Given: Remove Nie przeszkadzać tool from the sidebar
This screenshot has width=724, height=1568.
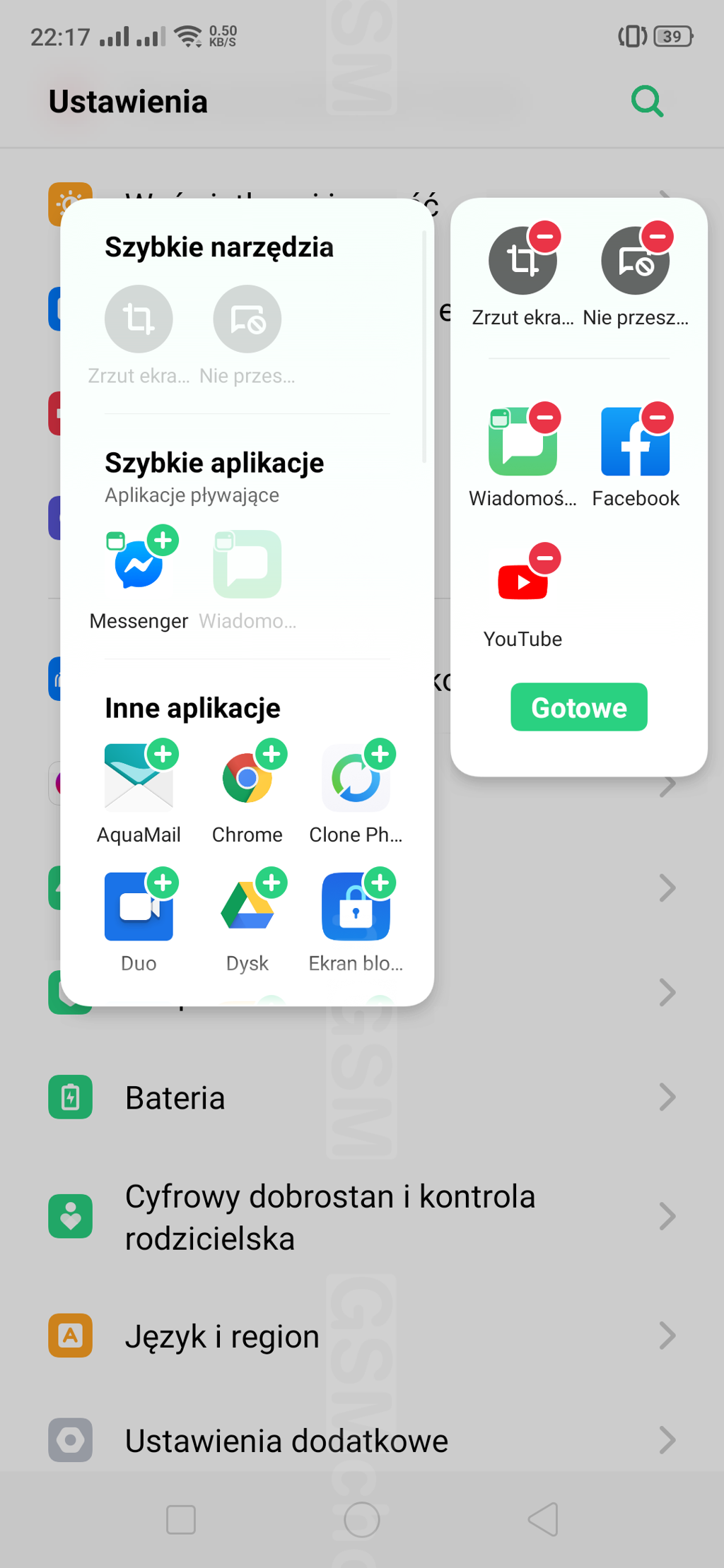Looking at the screenshot, I should (x=658, y=237).
